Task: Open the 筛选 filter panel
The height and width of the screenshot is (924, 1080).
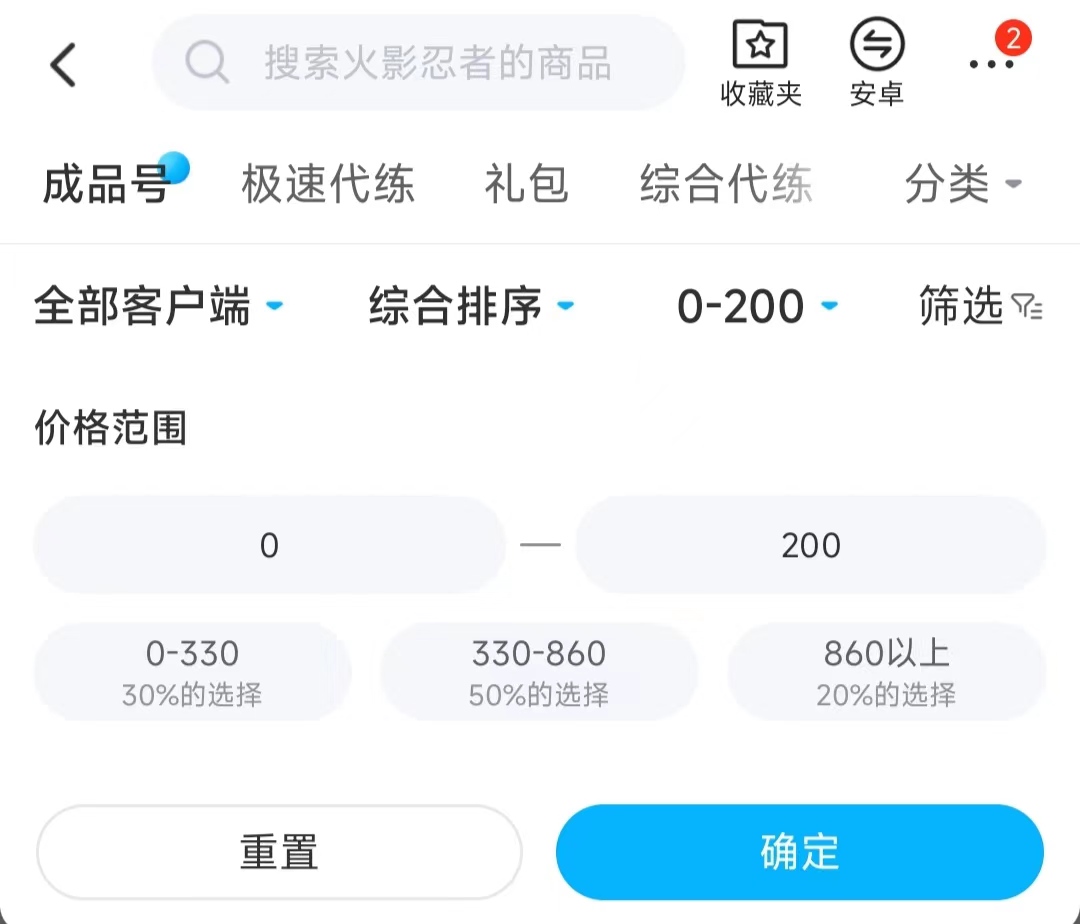Action: tap(979, 306)
